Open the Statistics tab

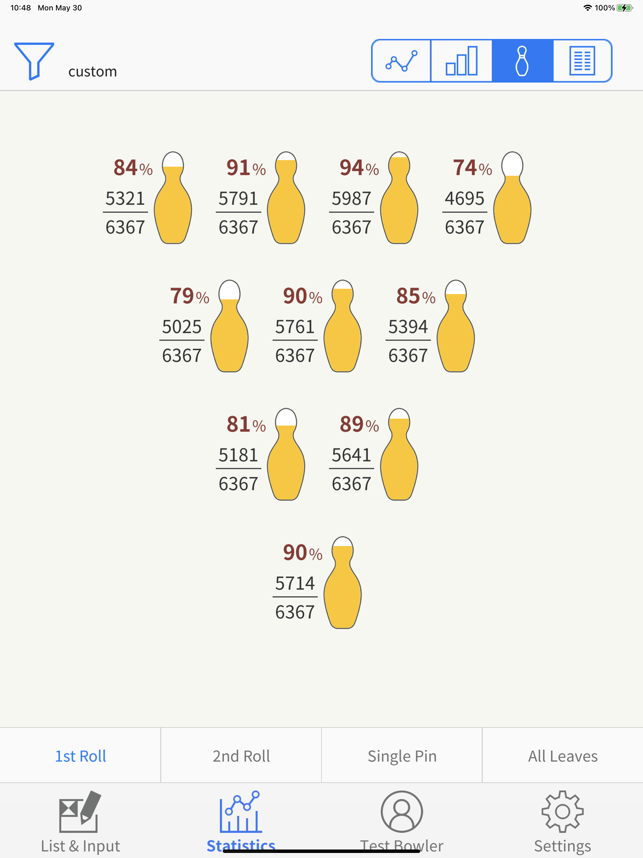(x=241, y=822)
